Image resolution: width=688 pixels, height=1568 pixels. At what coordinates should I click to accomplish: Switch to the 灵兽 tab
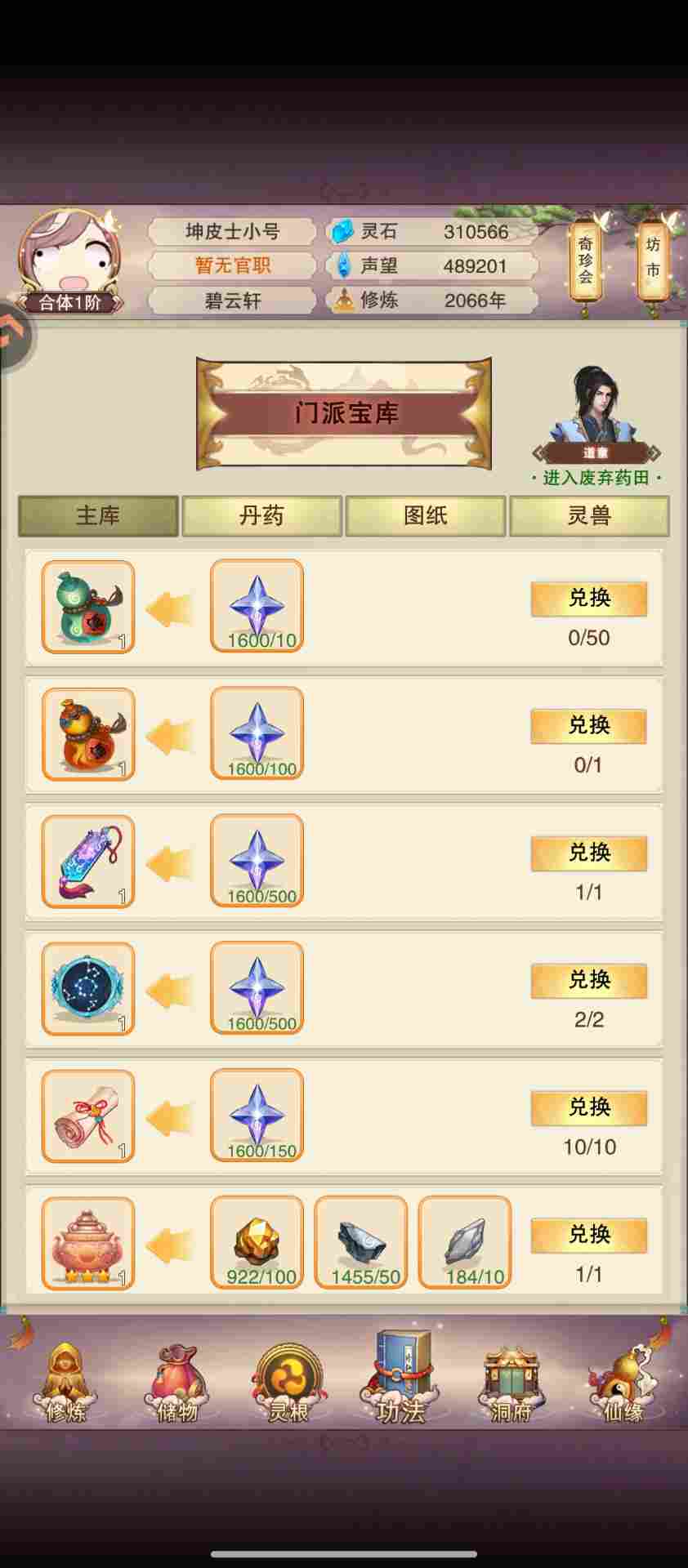(x=588, y=516)
